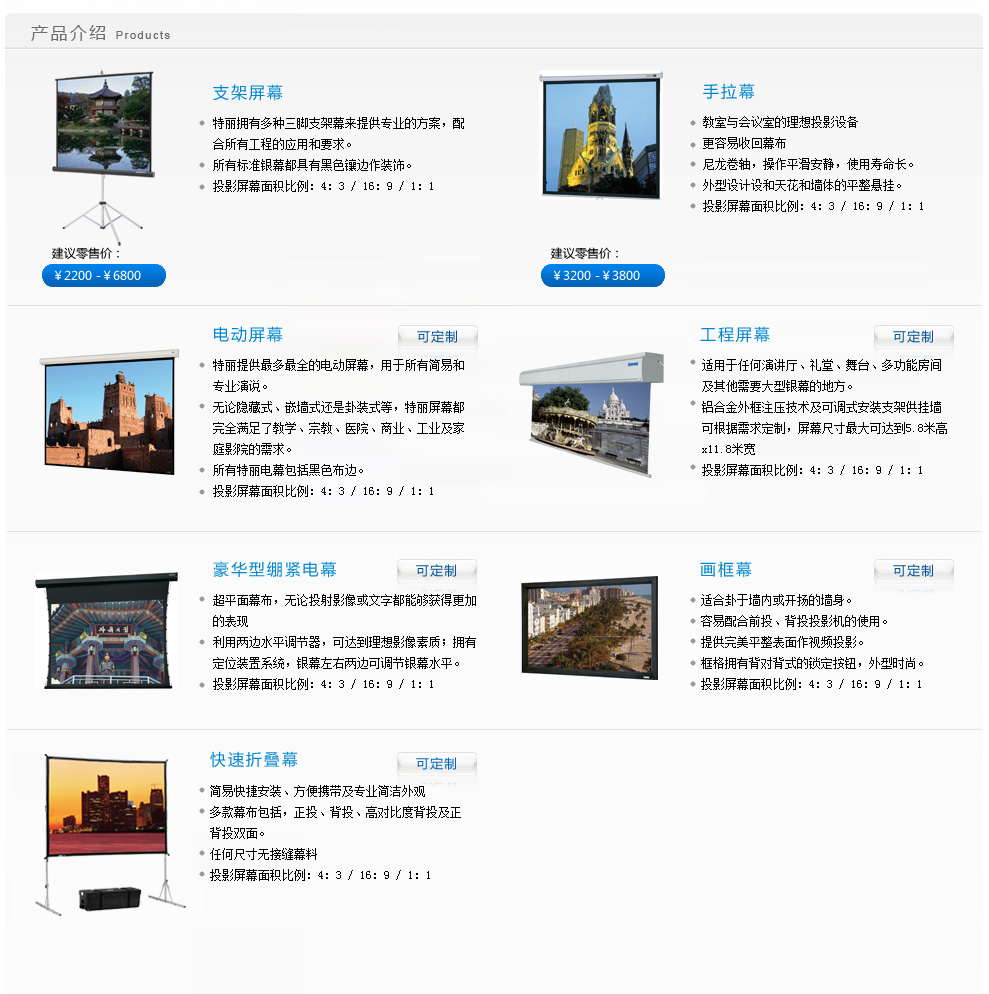Tap 可定制 button beside 画框幕
Viewport: 989px width, 994px height.
click(913, 571)
